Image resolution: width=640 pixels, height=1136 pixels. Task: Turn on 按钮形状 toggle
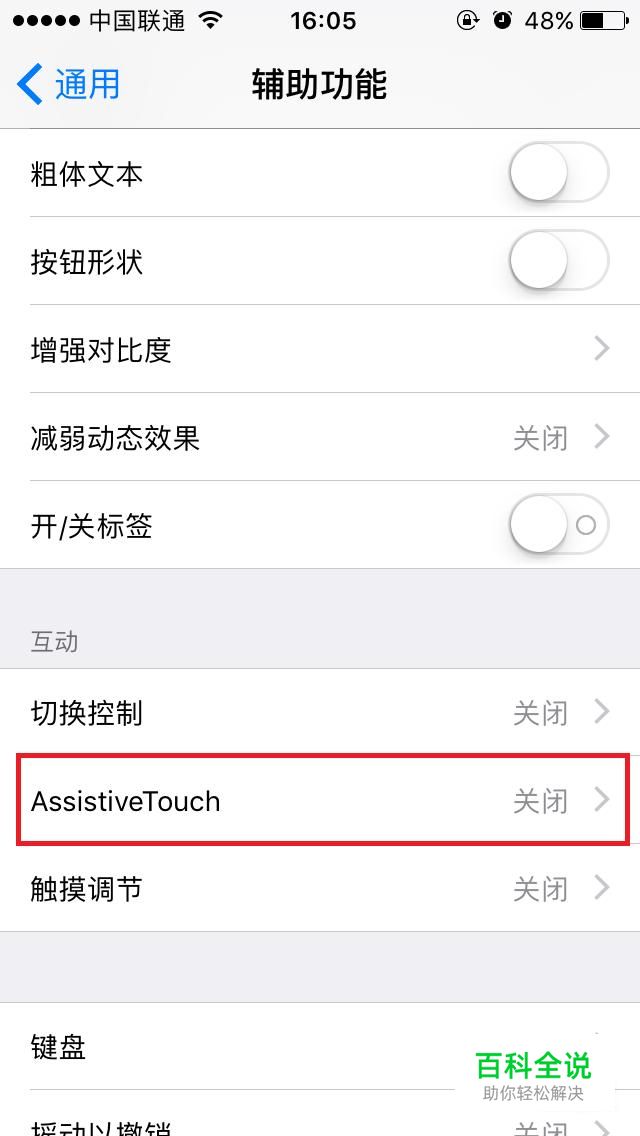[x=558, y=262]
